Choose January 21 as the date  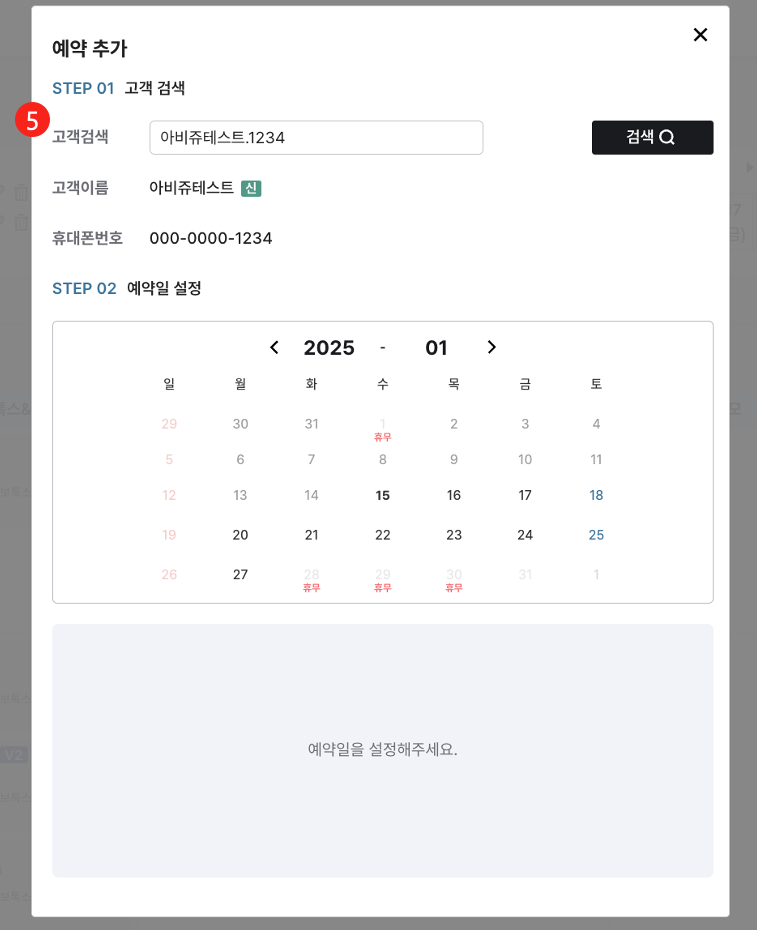pos(312,535)
